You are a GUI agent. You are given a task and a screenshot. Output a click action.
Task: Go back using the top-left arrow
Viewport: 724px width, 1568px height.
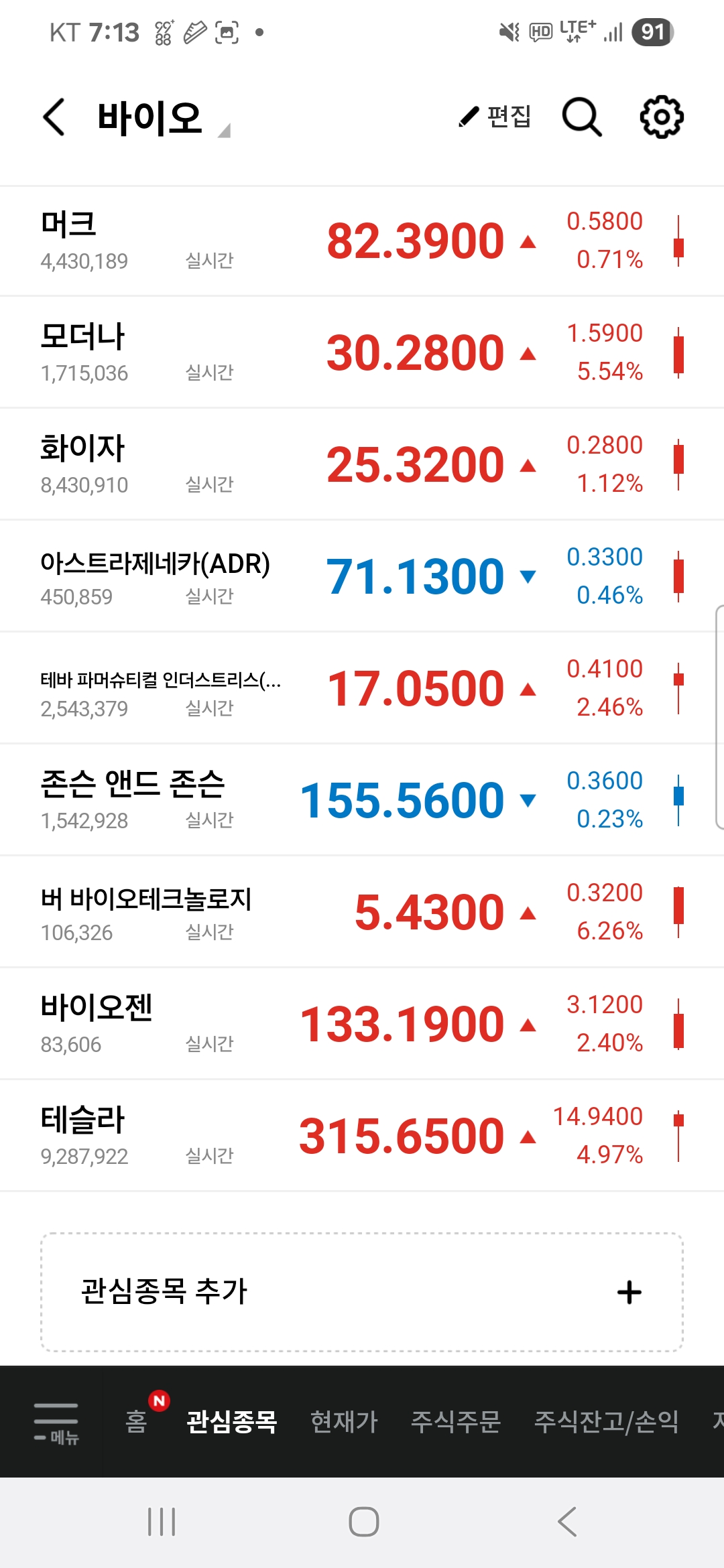[54, 117]
